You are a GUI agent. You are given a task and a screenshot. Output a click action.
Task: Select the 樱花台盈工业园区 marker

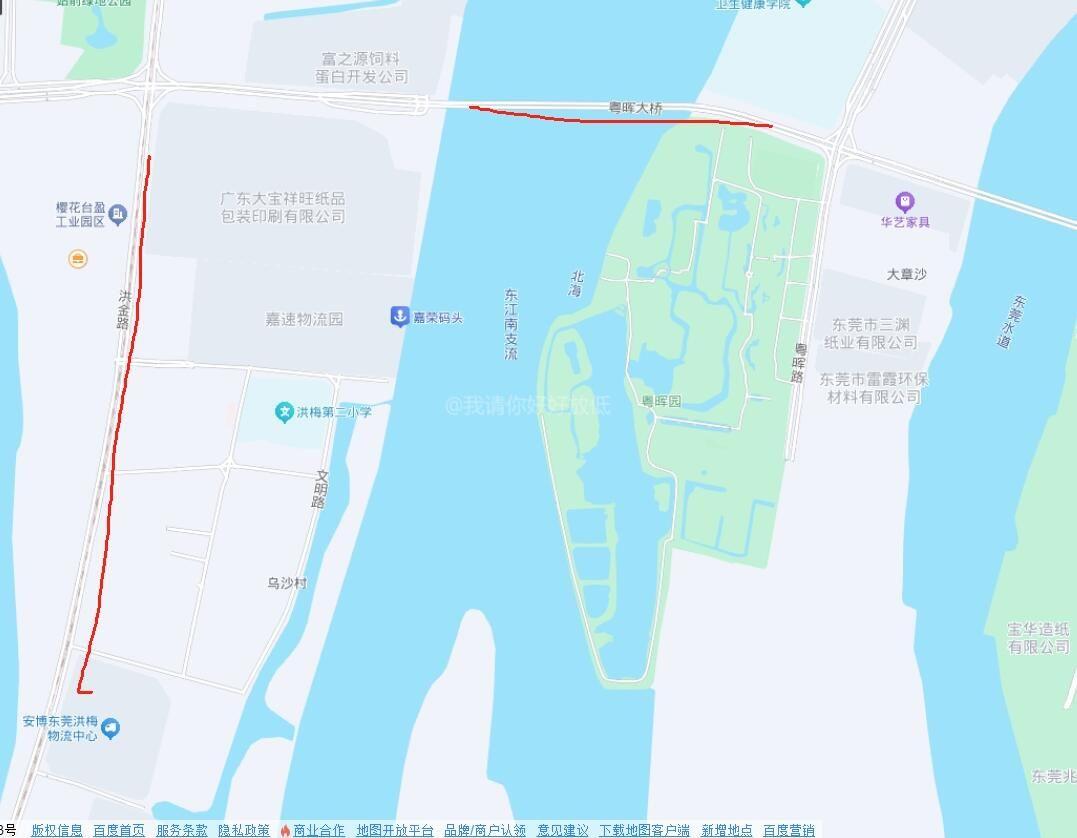click(x=118, y=214)
